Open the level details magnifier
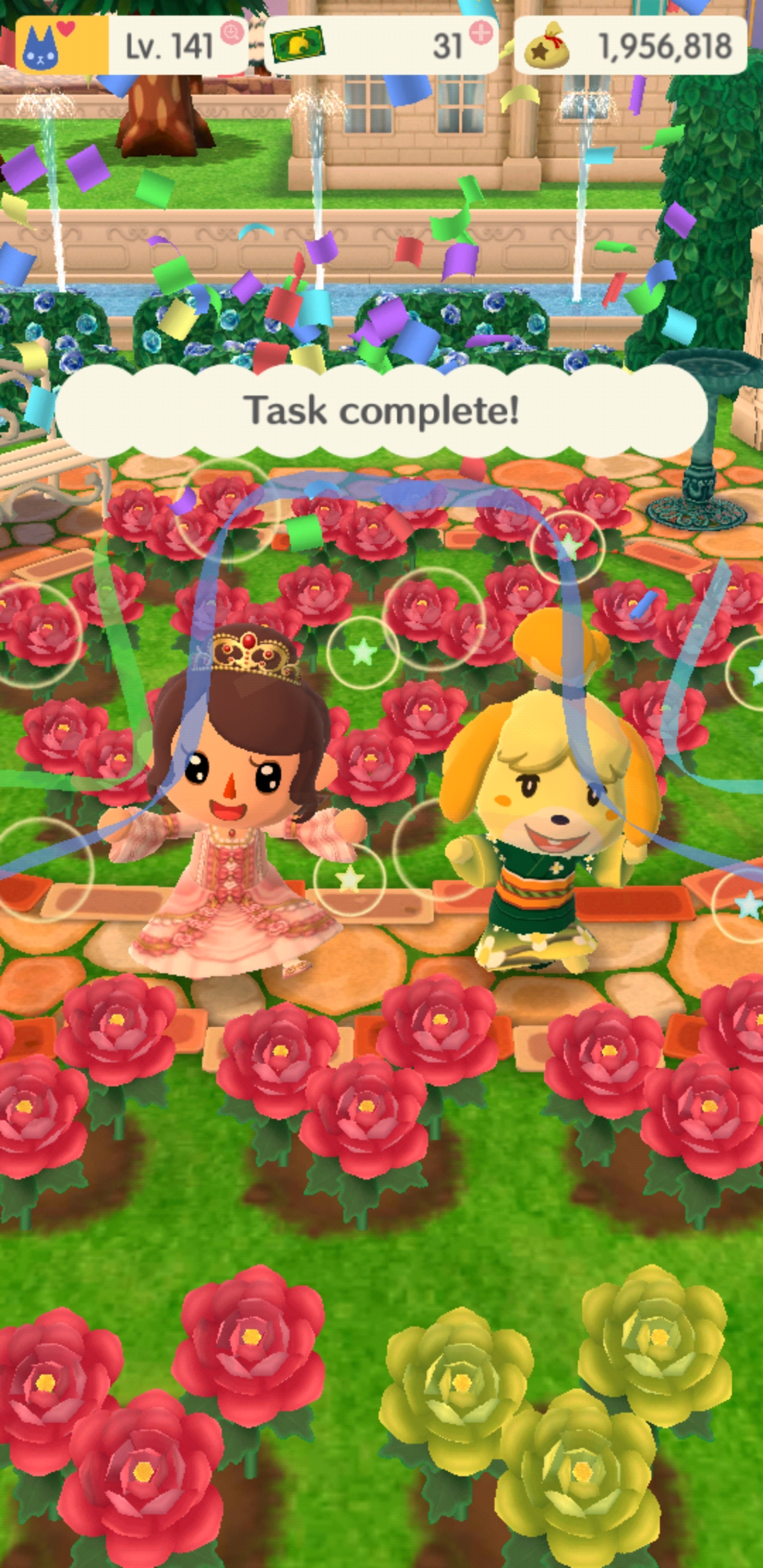The height and width of the screenshot is (1568, 763). (232, 32)
